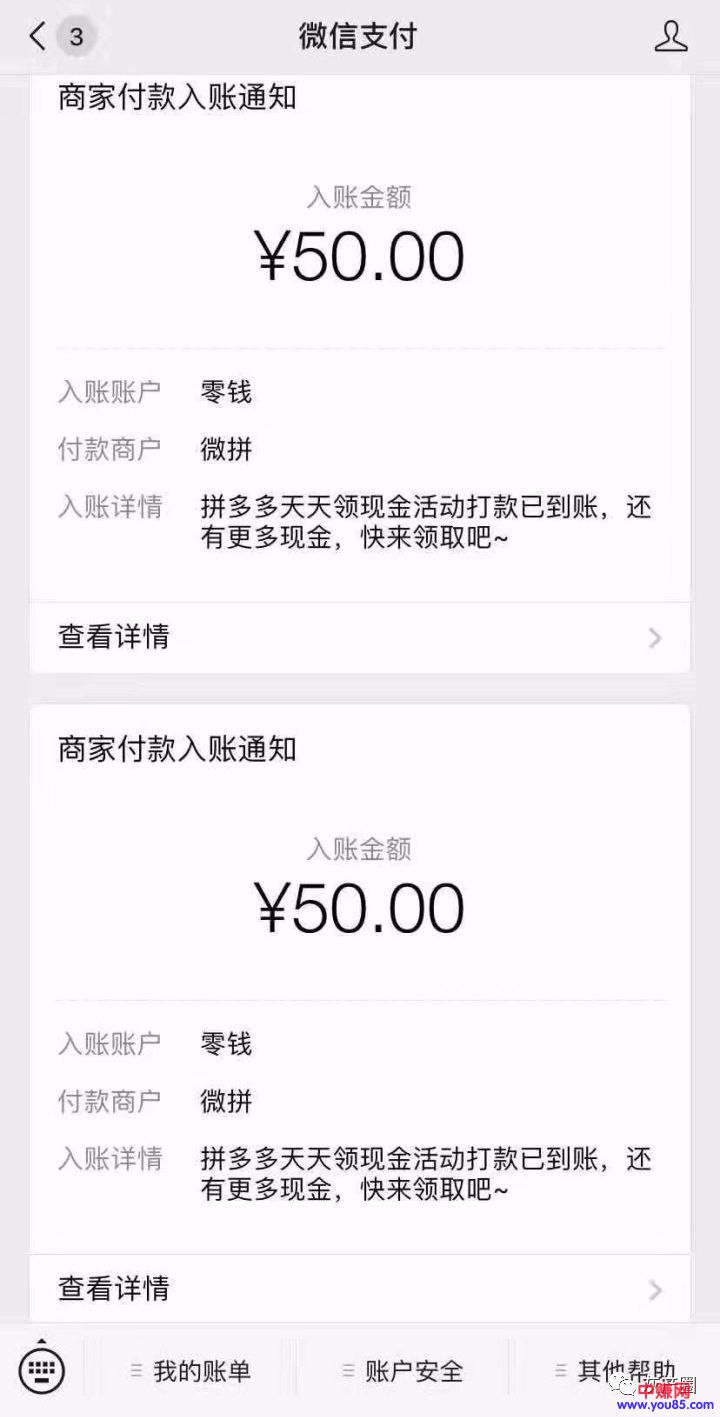Open the 我的账单 menu

point(192,1371)
